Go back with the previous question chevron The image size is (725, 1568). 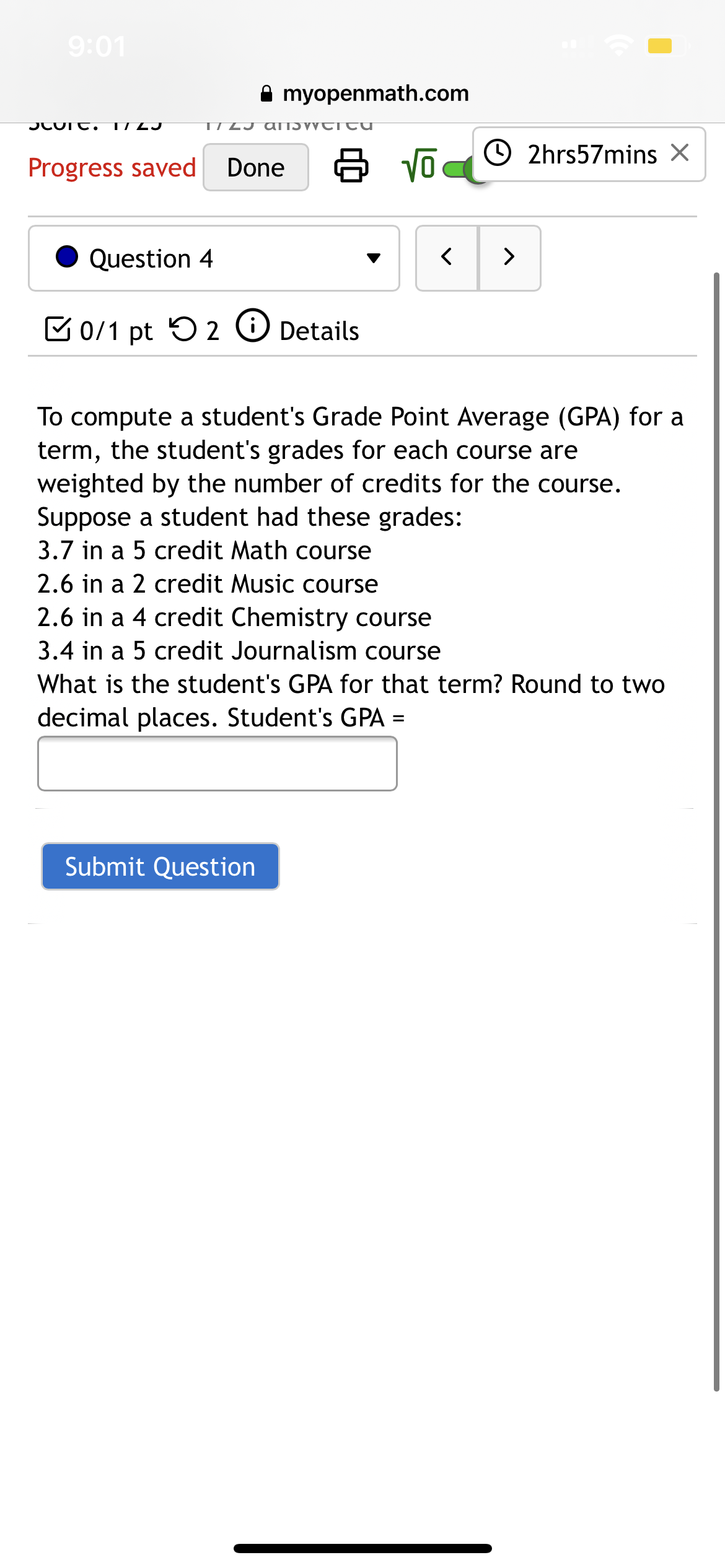pos(447,256)
